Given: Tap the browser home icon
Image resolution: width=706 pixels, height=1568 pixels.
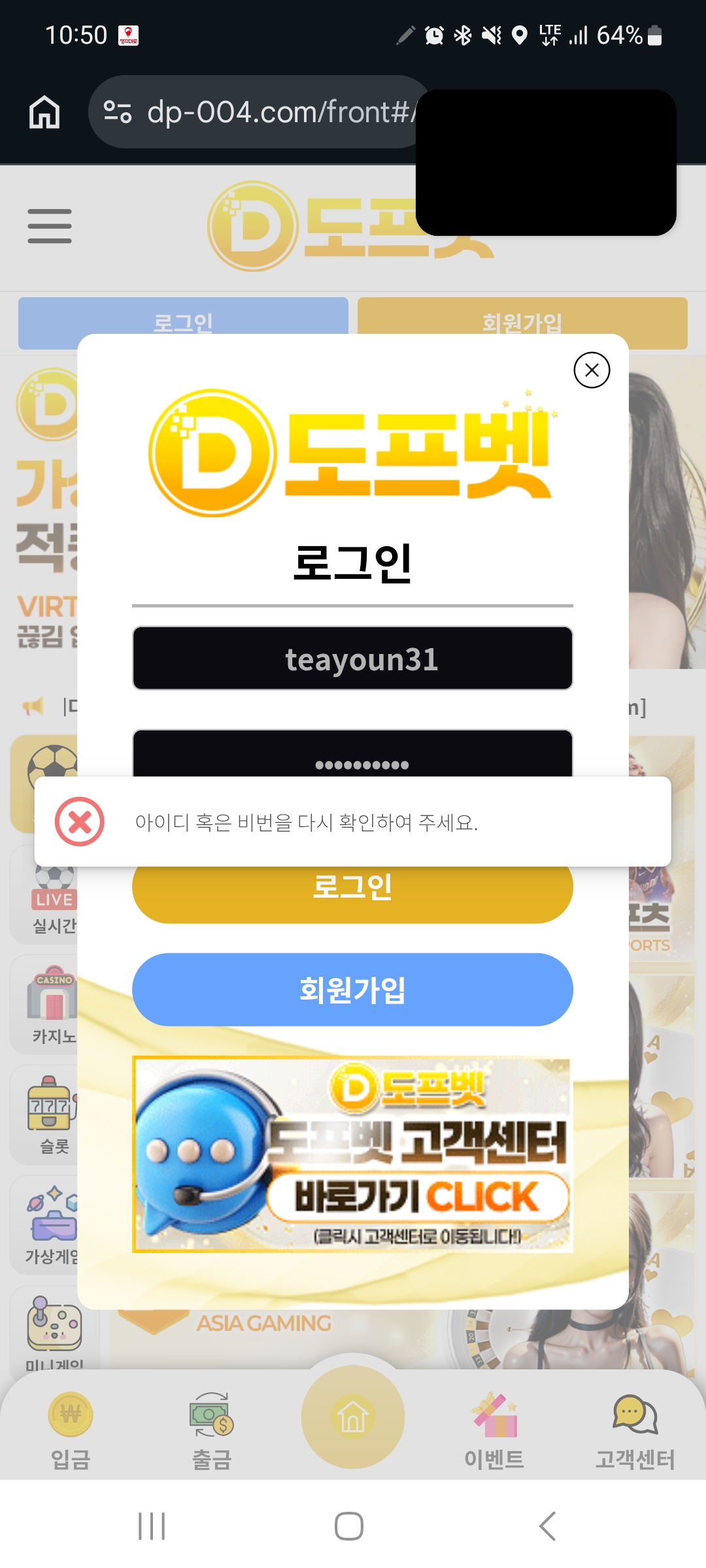Looking at the screenshot, I should (44, 112).
